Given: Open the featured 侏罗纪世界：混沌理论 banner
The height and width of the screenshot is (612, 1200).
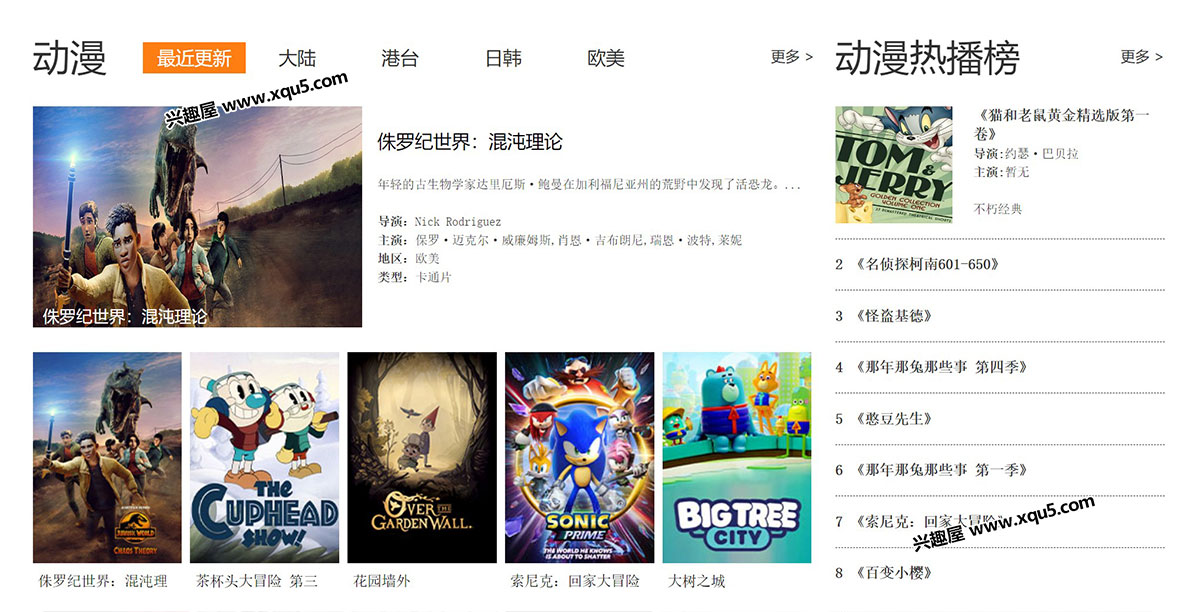Looking at the screenshot, I should [197, 217].
